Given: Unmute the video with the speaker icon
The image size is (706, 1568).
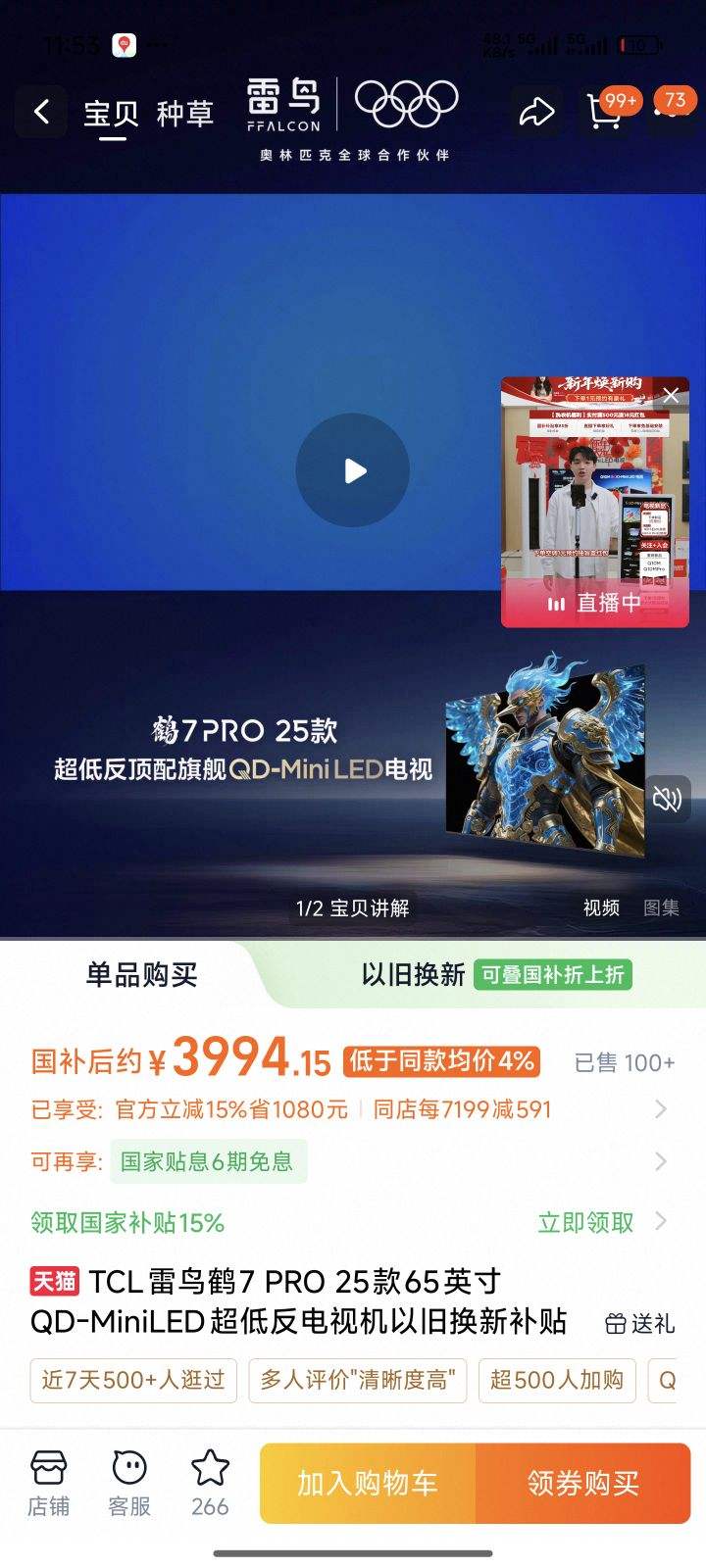Looking at the screenshot, I should coord(666,800).
